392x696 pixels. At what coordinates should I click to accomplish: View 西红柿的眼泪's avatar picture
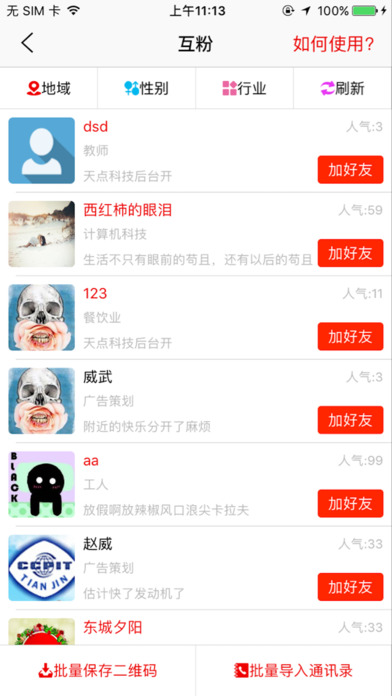pyautogui.click(x=42, y=234)
